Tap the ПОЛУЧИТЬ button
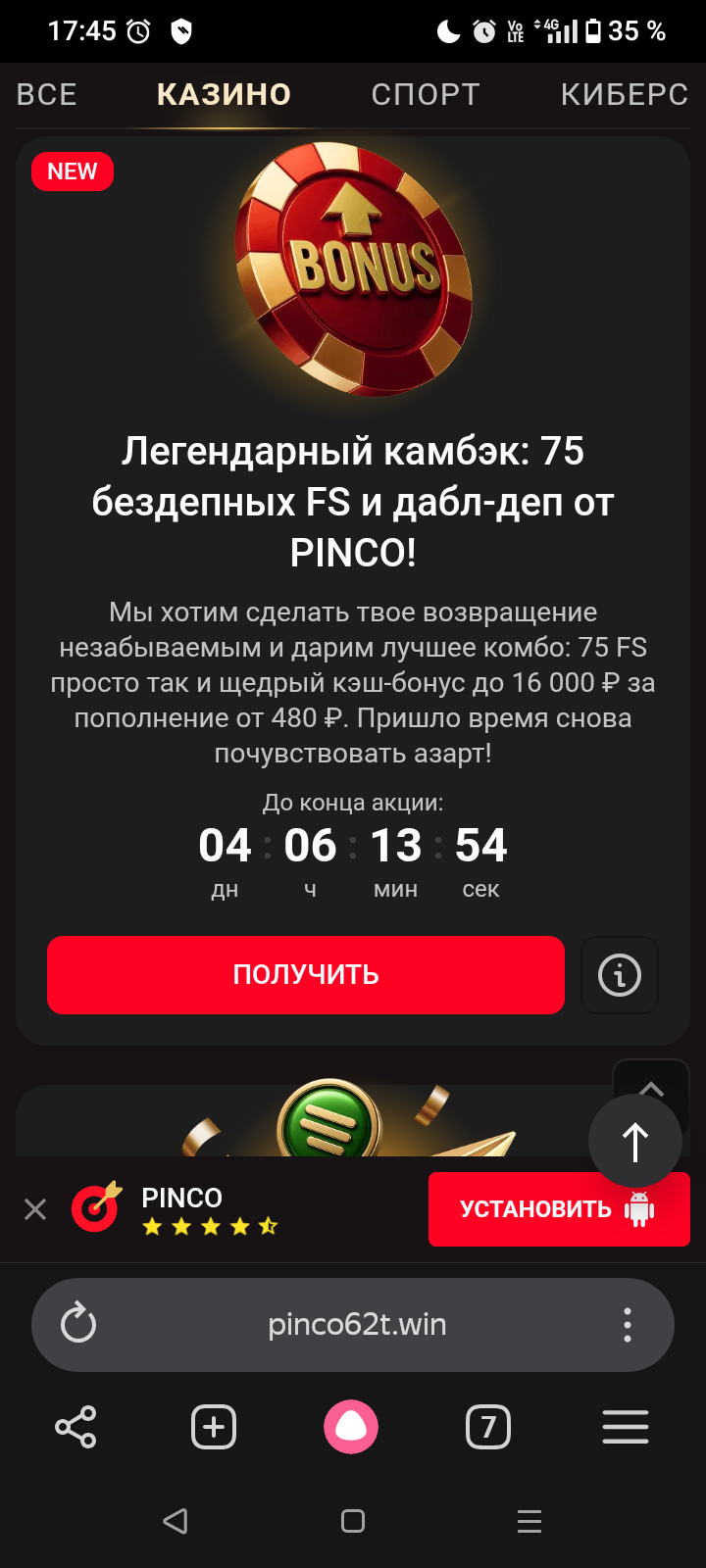 coord(306,975)
